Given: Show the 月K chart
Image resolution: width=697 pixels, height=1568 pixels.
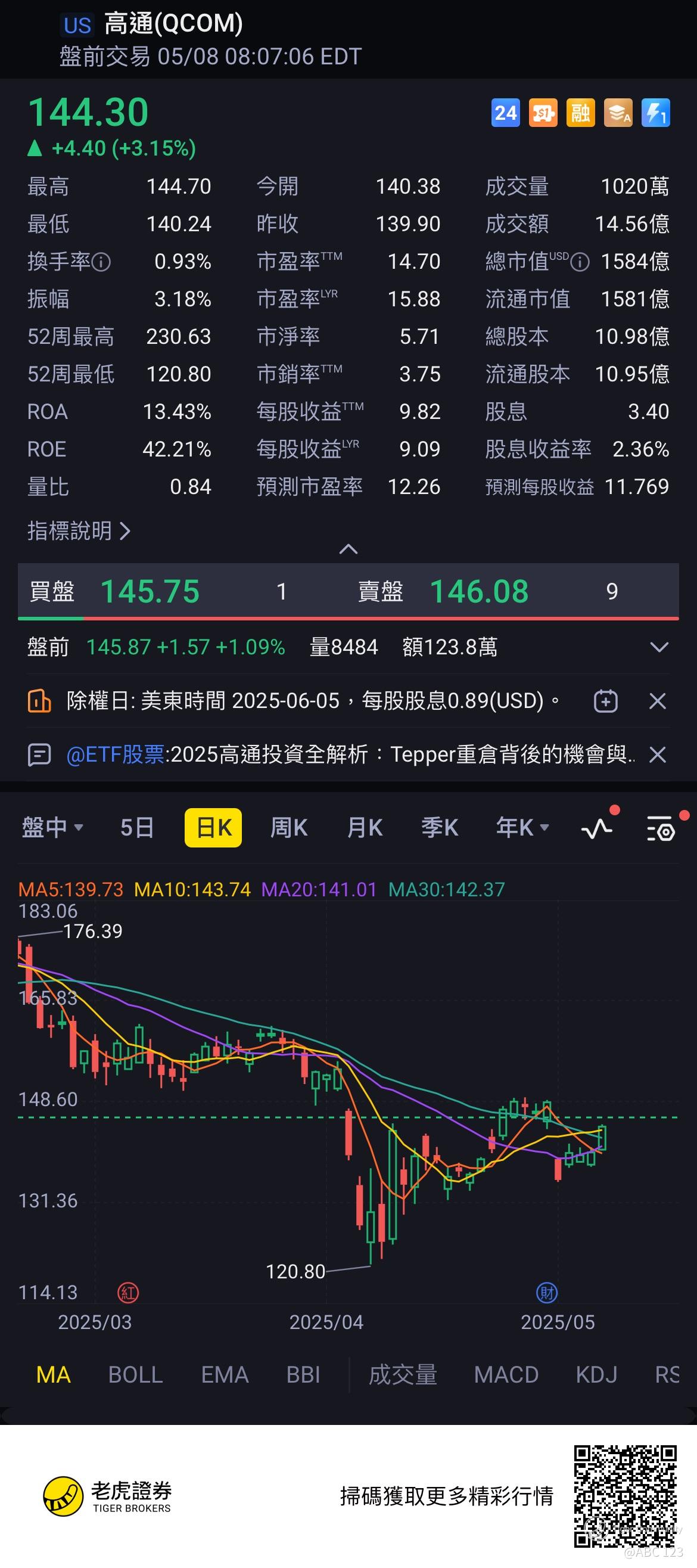Looking at the screenshot, I should [x=365, y=828].
